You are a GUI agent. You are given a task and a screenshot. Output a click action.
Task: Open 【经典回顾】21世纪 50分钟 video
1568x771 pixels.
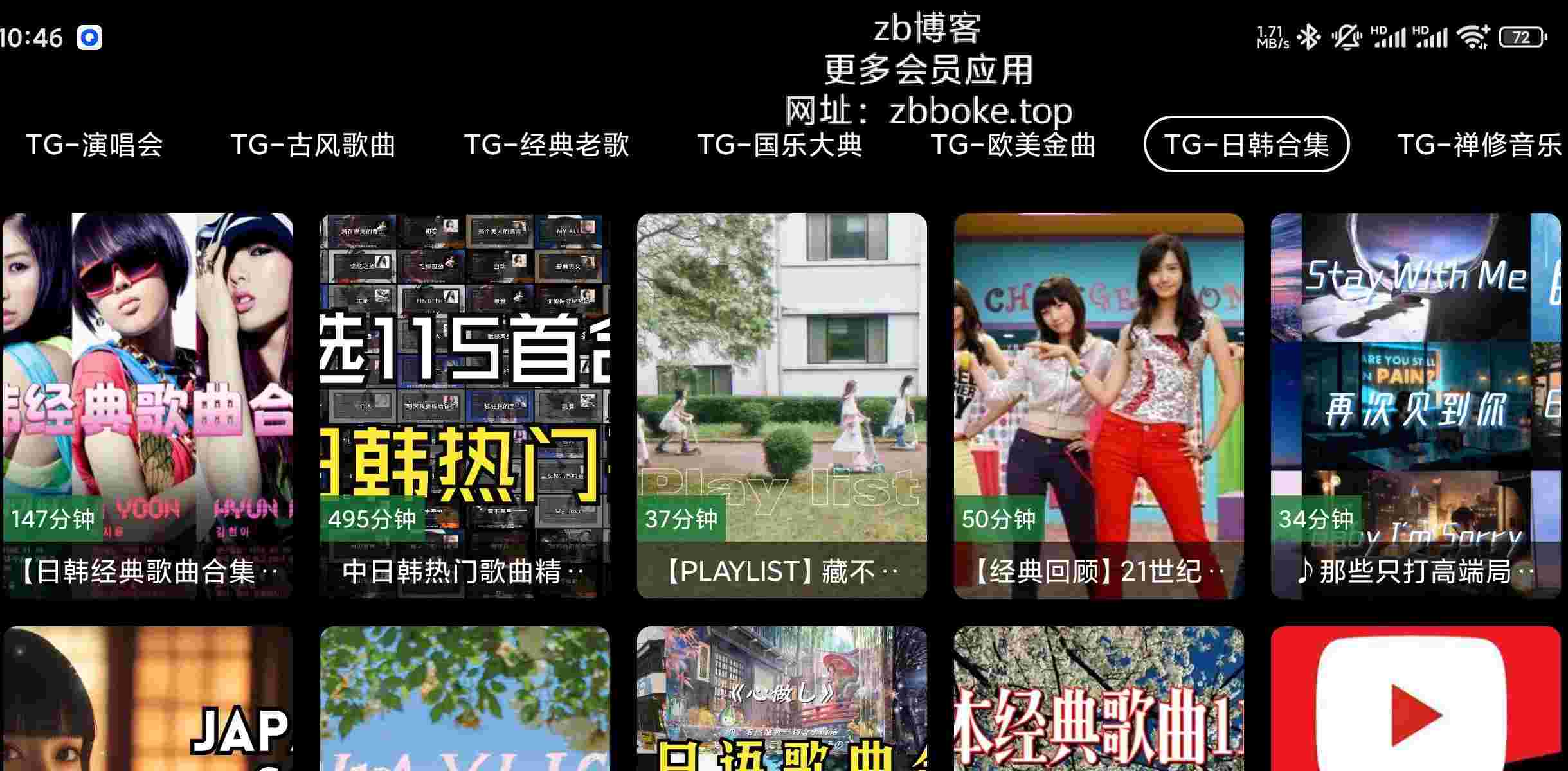1099,405
